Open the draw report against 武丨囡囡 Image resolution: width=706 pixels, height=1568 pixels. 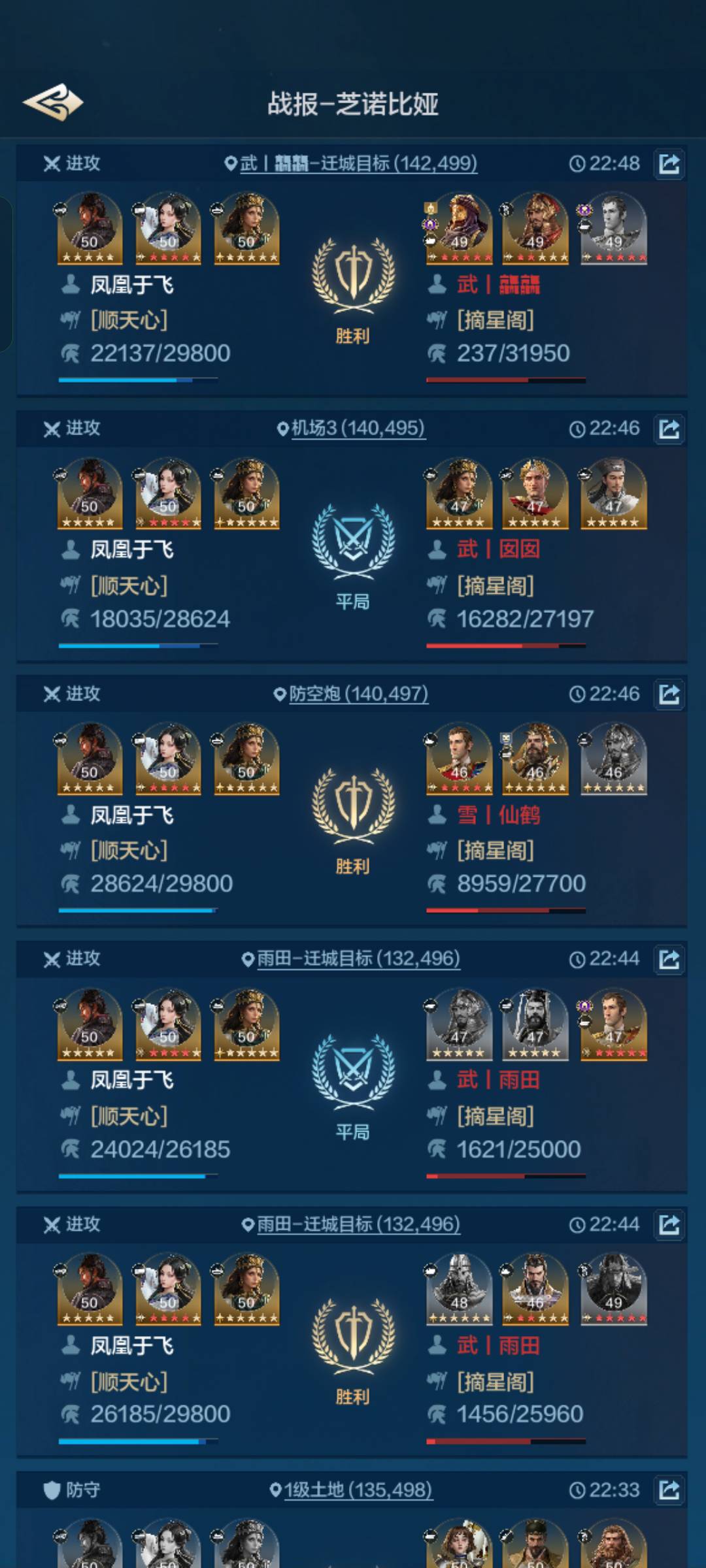353,552
